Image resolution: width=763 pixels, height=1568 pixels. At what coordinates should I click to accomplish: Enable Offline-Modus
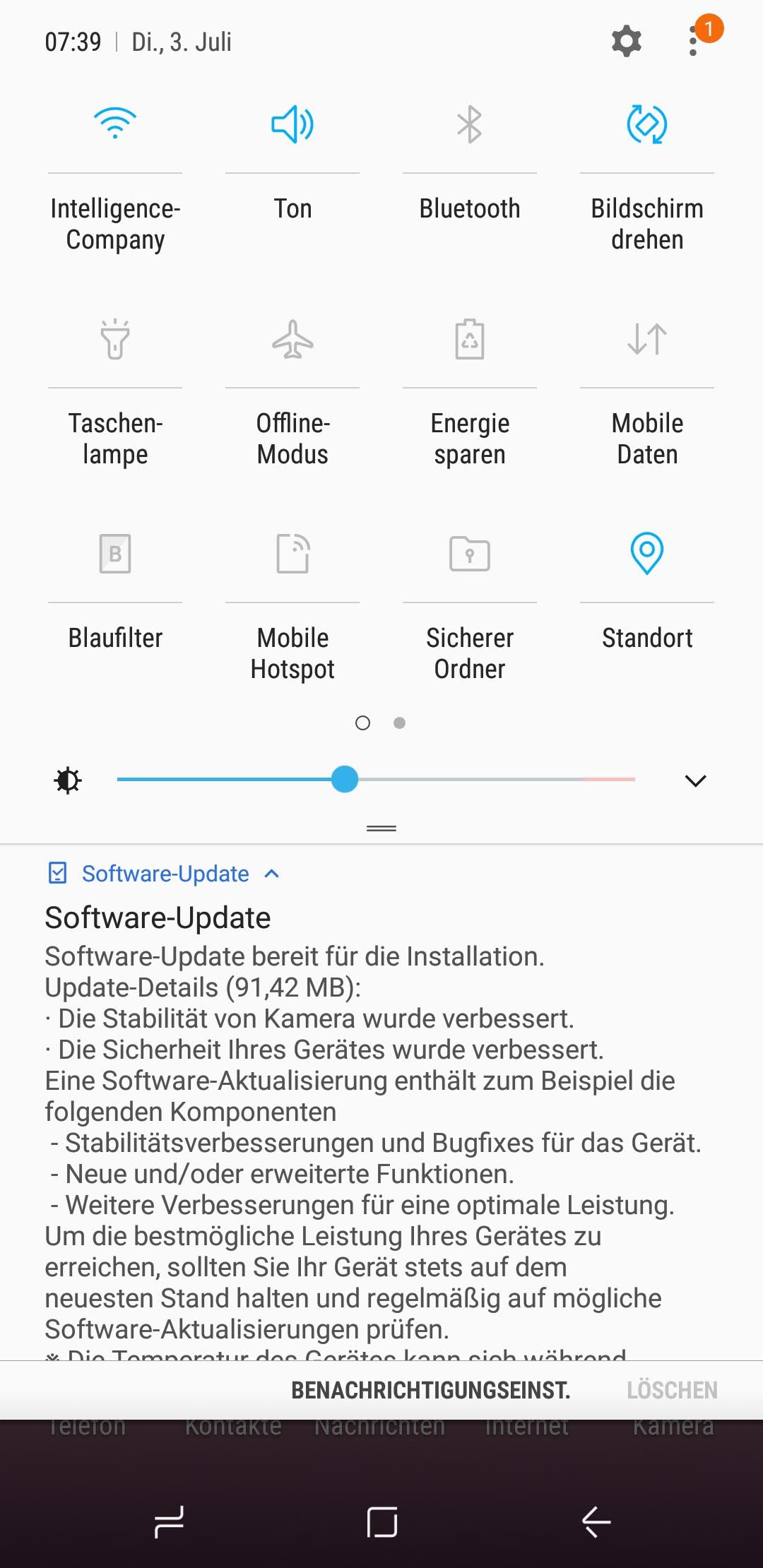coord(292,339)
